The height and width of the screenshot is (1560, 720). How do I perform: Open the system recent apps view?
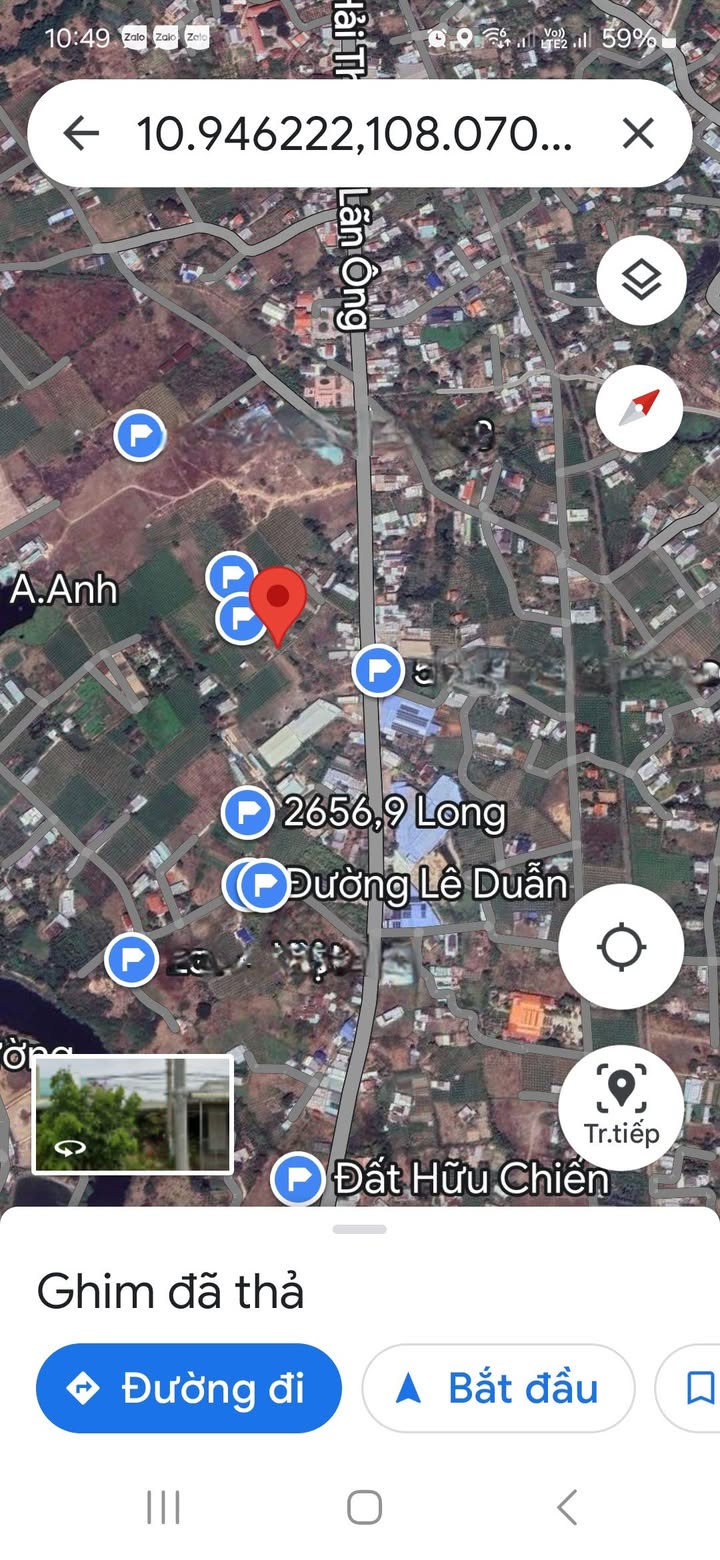(162, 1507)
